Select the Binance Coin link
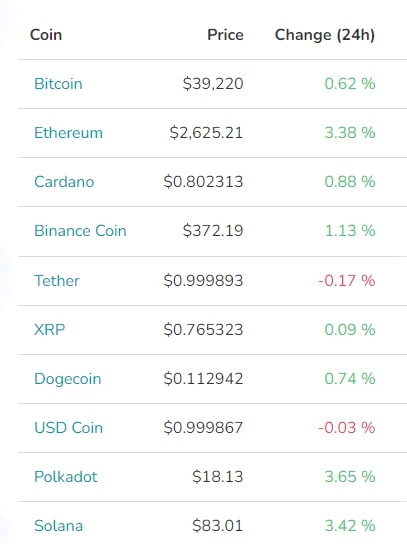Screen dimensions: 407x544 pos(80,231)
